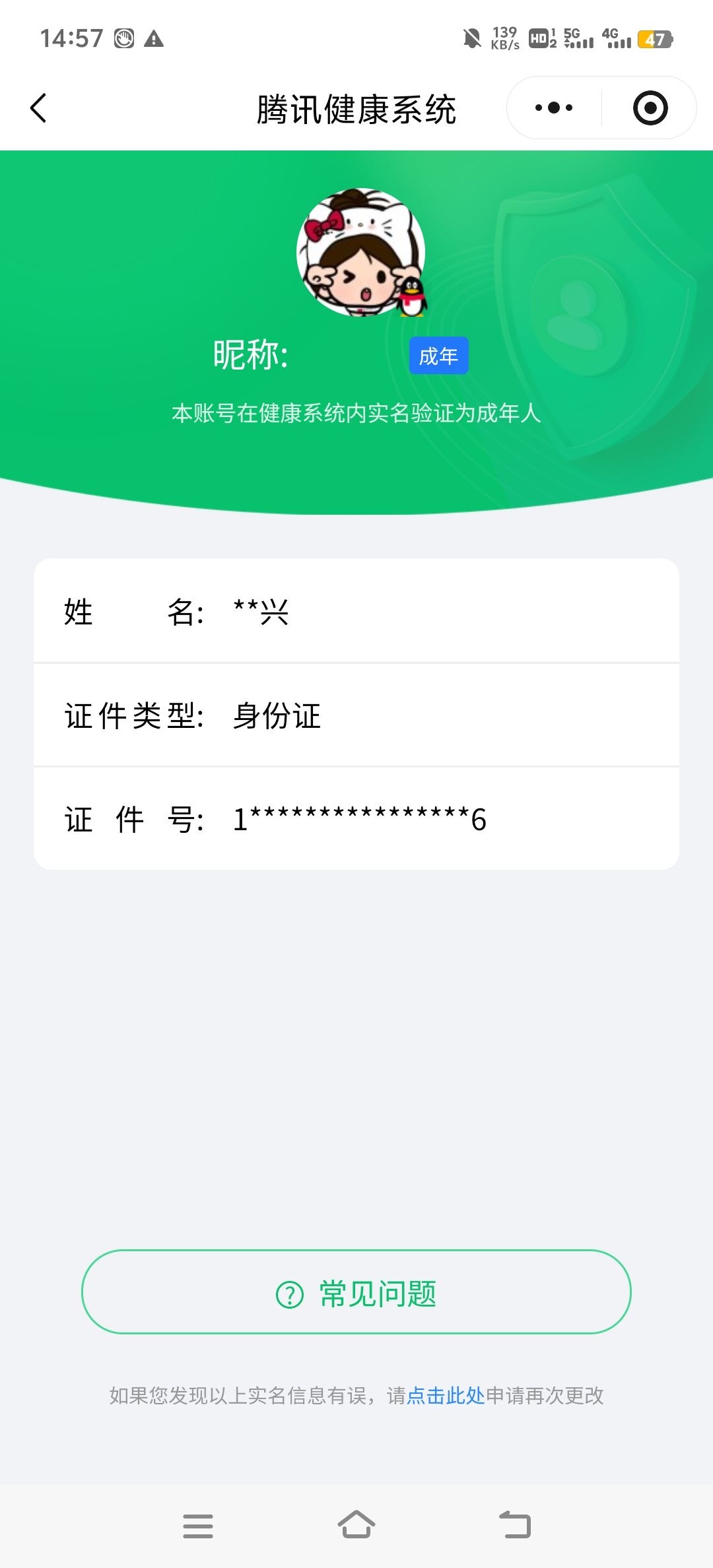This screenshot has height=1568, width=713.
Task: Tap the 成年 adult verification badge
Action: point(439,355)
